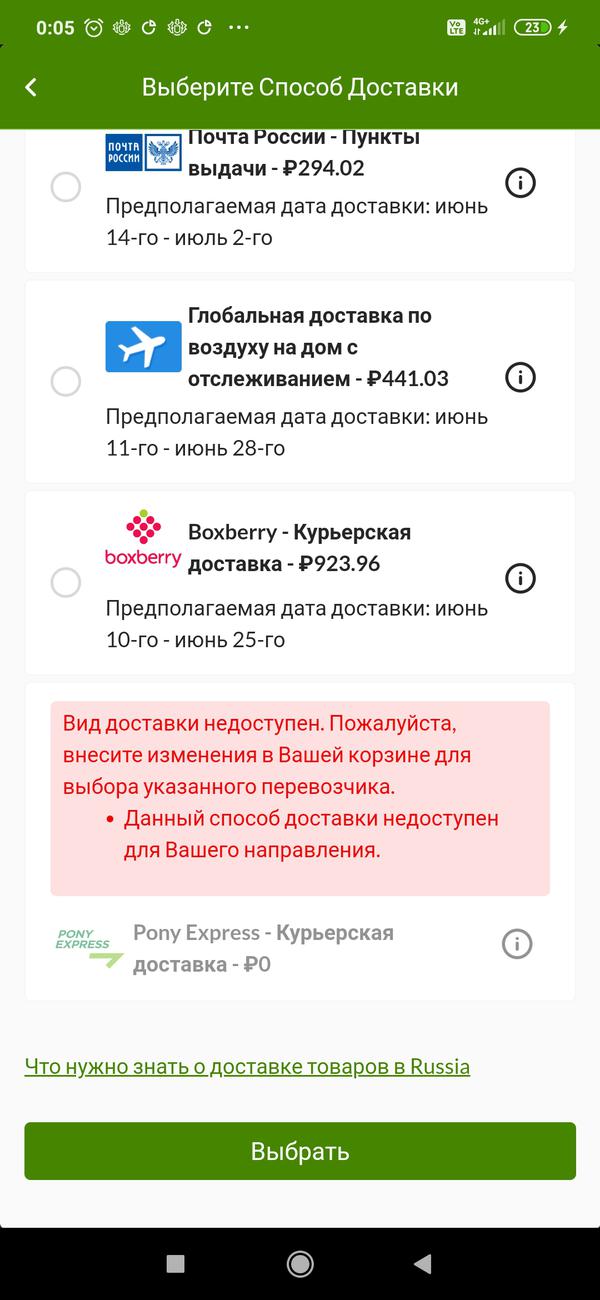Select Почта России pickup points delivery
Screen dimensions: 600x1300
point(66,187)
